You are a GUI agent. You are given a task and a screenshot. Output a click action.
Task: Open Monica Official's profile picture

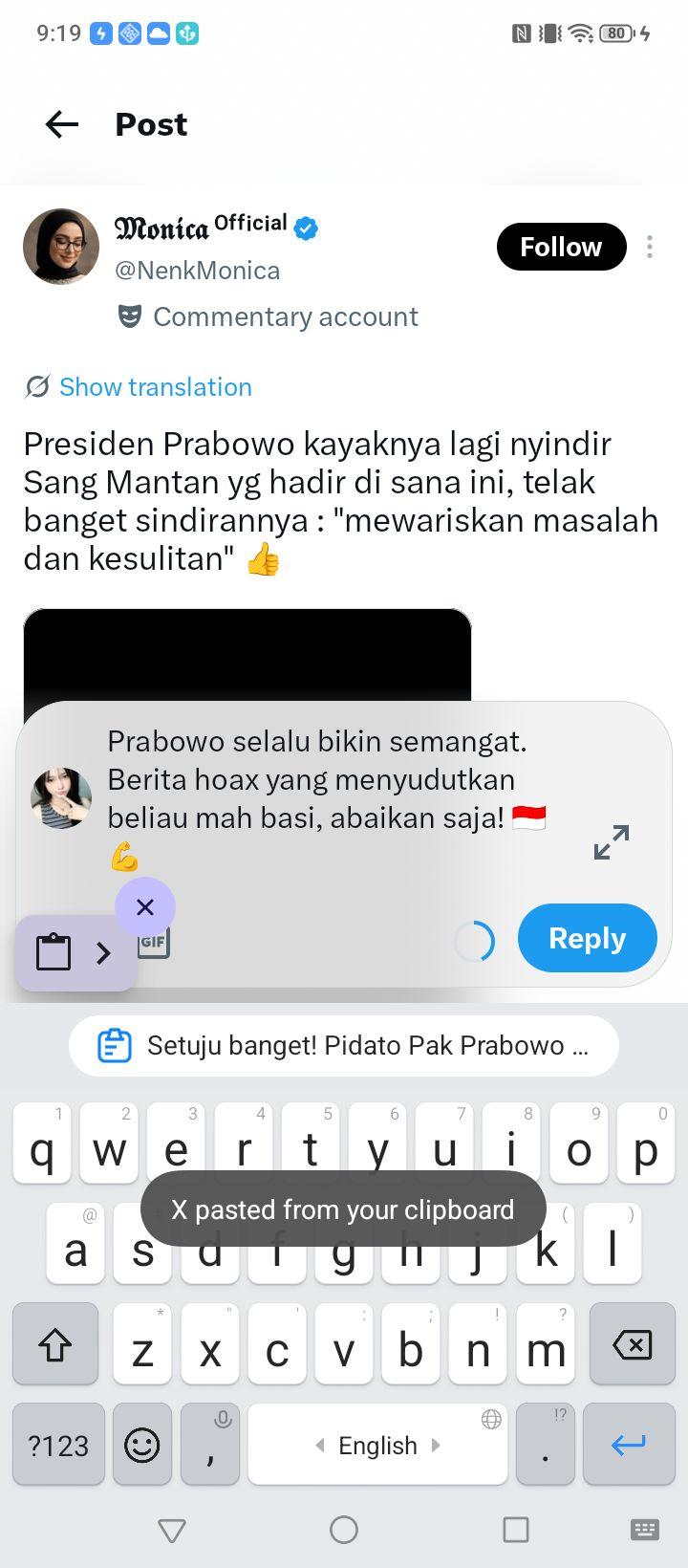pyautogui.click(x=61, y=247)
